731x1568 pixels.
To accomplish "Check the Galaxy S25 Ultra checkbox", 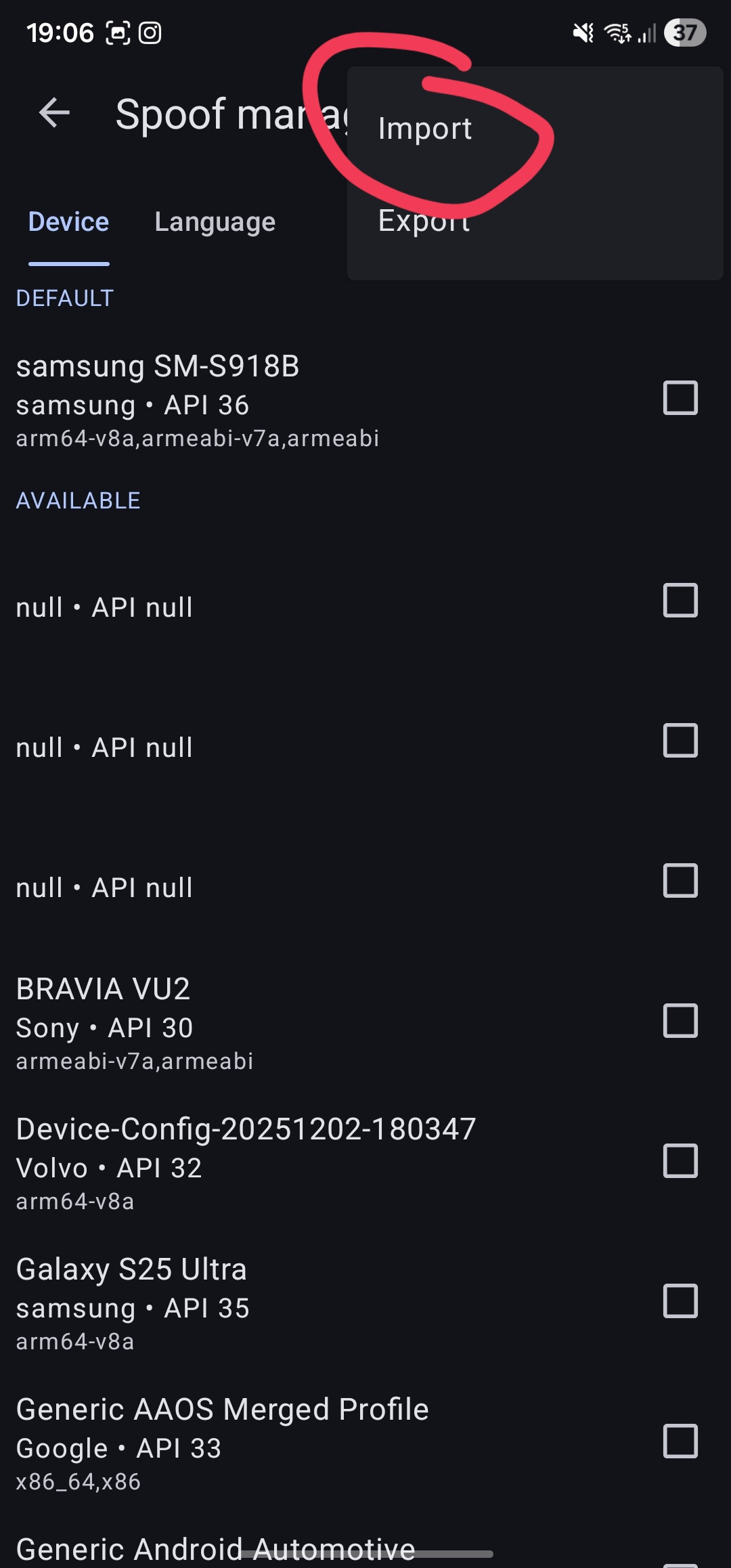I will pyautogui.click(x=680, y=1301).
